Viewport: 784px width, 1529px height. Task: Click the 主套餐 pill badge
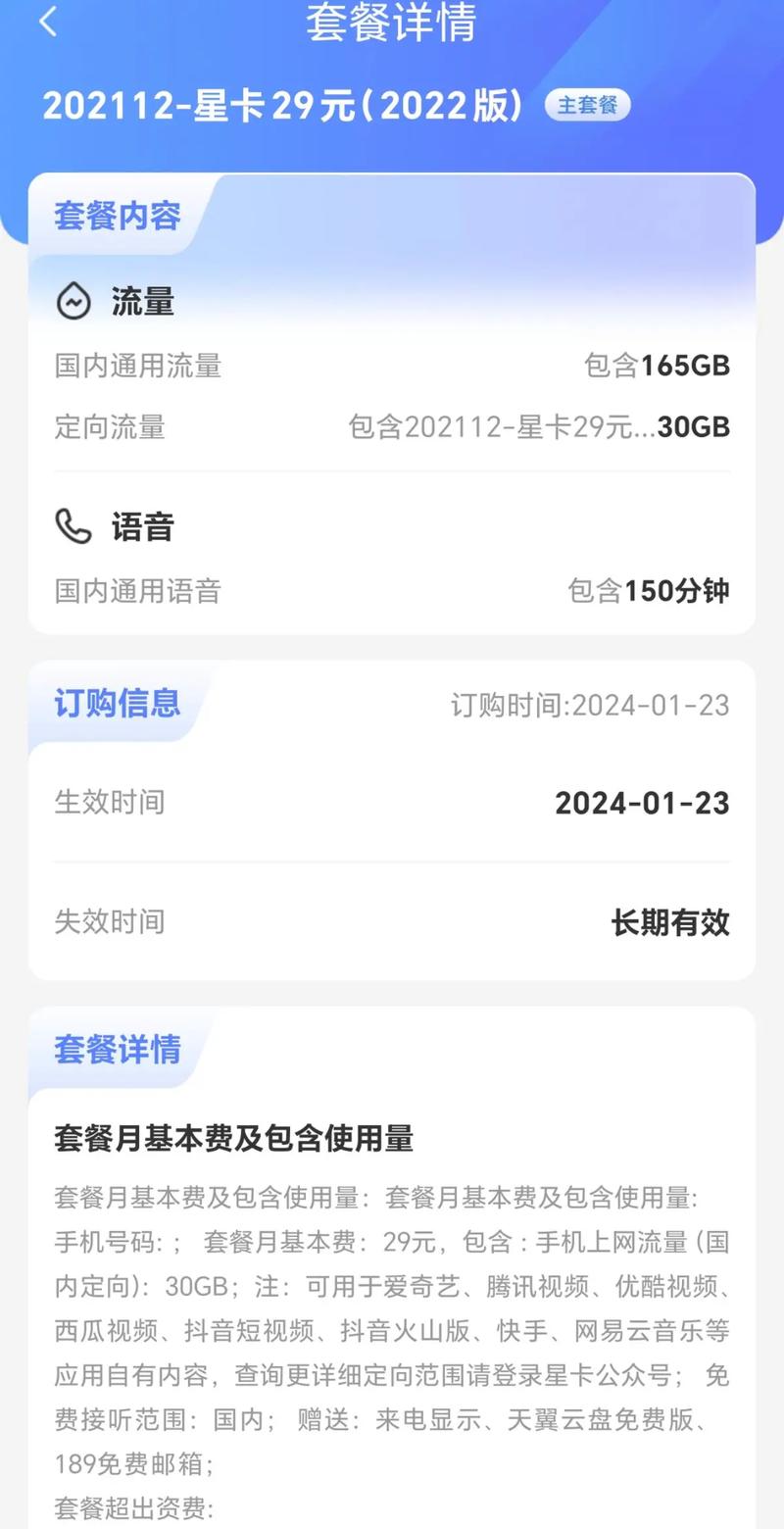[587, 106]
